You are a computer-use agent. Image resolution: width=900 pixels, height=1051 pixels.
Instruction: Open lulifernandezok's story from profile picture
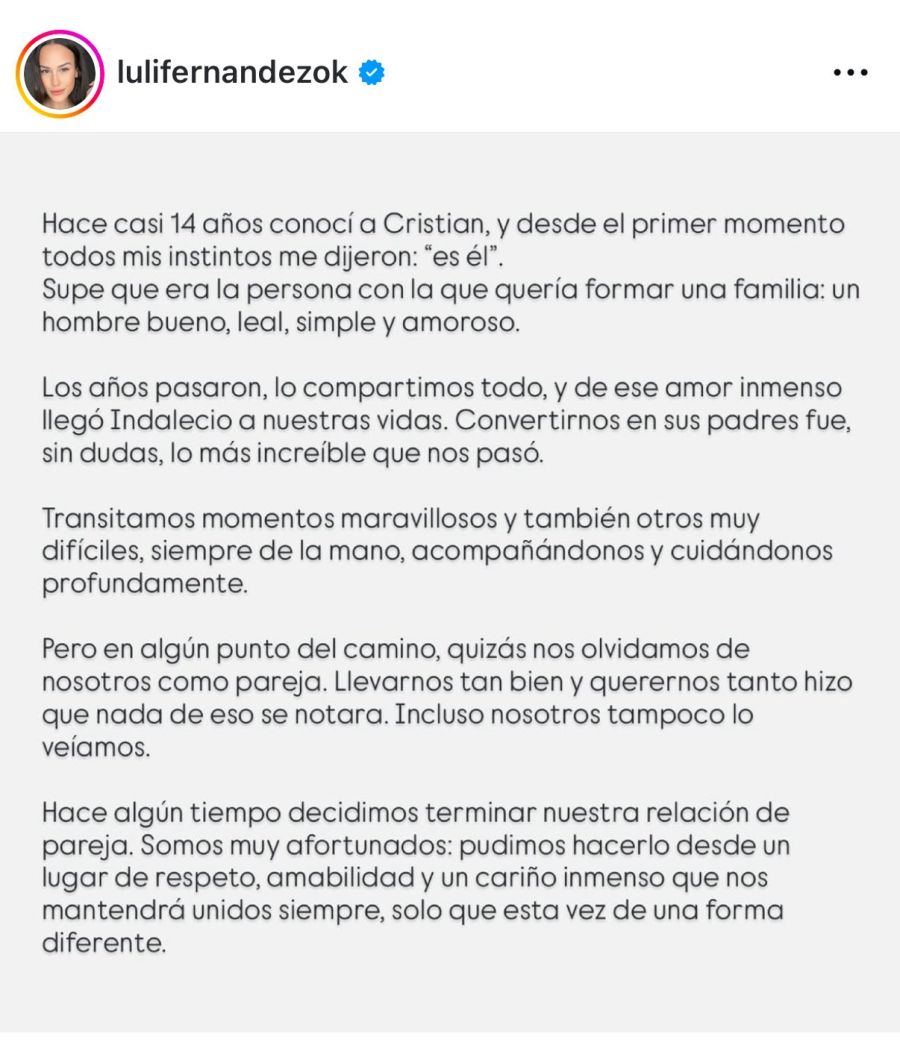coord(58,73)
